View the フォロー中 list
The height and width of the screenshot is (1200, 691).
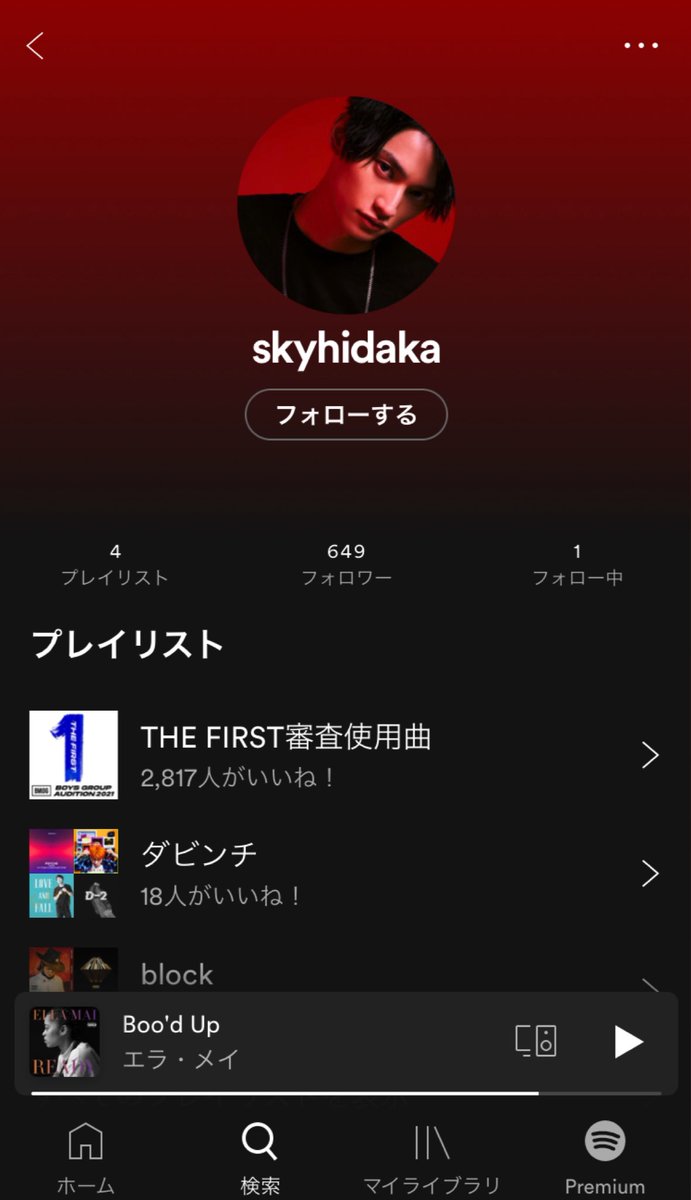pos(577,565)
